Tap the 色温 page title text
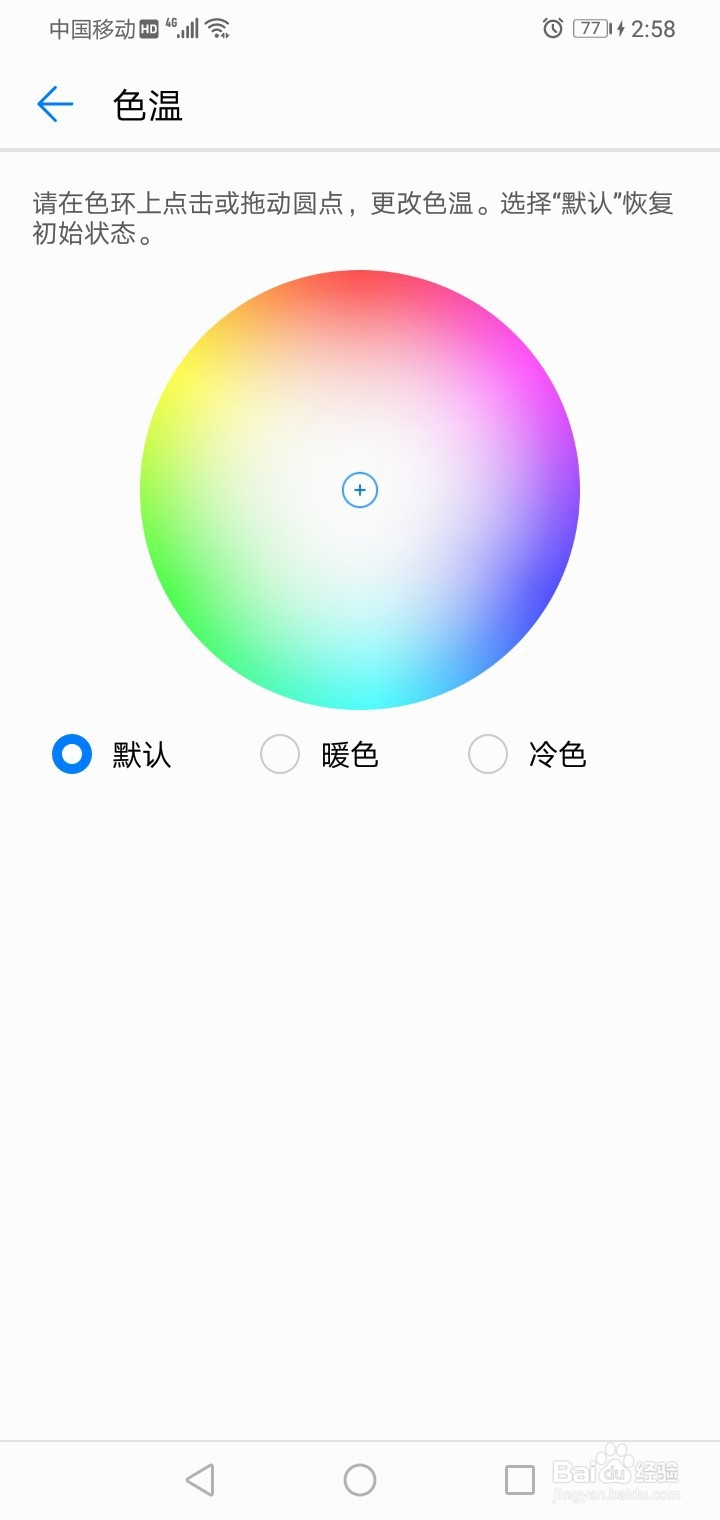The image size is (720, 1520). point(148,104)
